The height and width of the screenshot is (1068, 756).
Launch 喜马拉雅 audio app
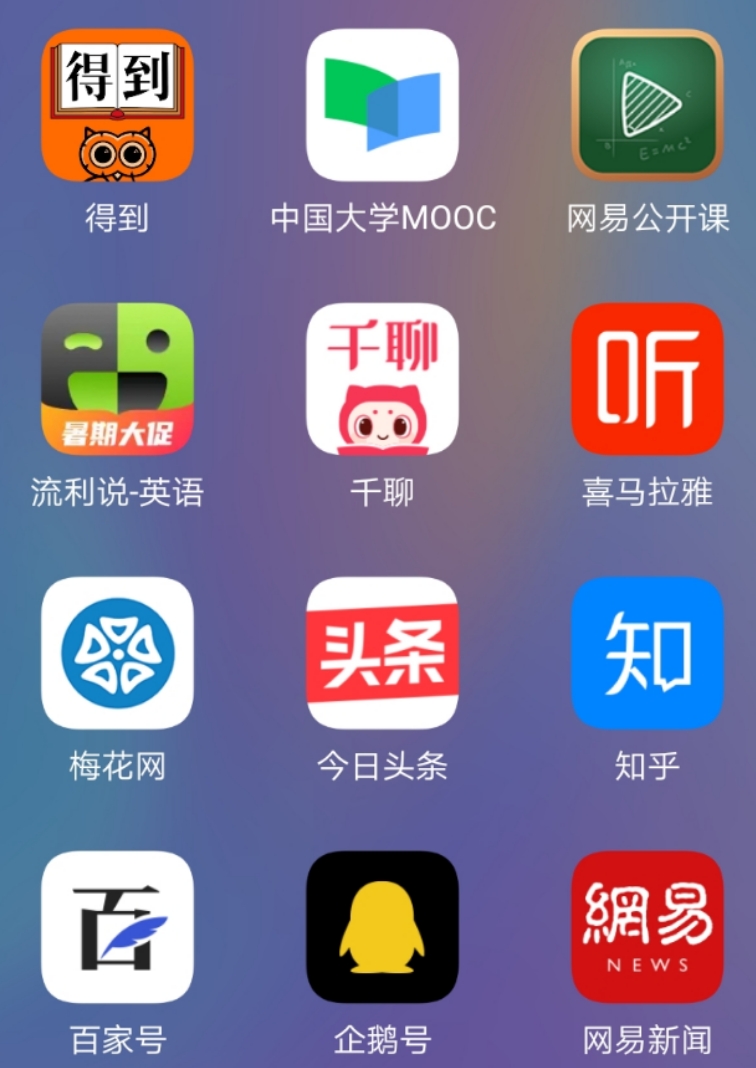click(x=646, y=380)
